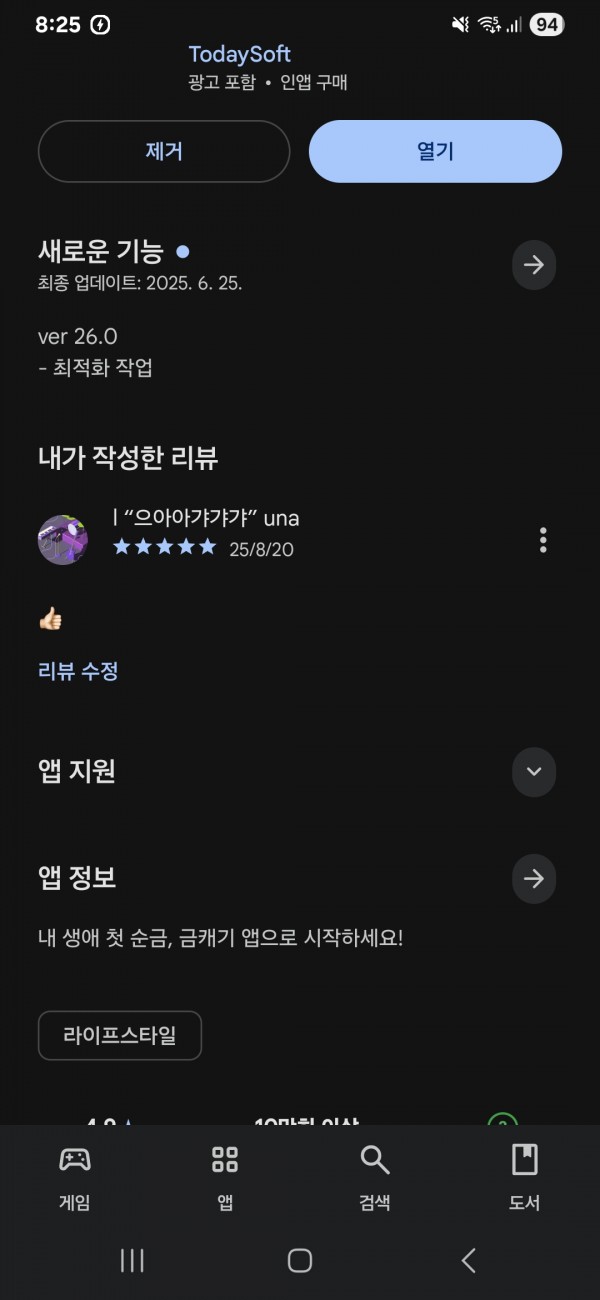Open the 새로운 기능 arrow for update details
The width and height of the screenshot is (600, 1300).
pyautogui.click(x=534, y=265)
